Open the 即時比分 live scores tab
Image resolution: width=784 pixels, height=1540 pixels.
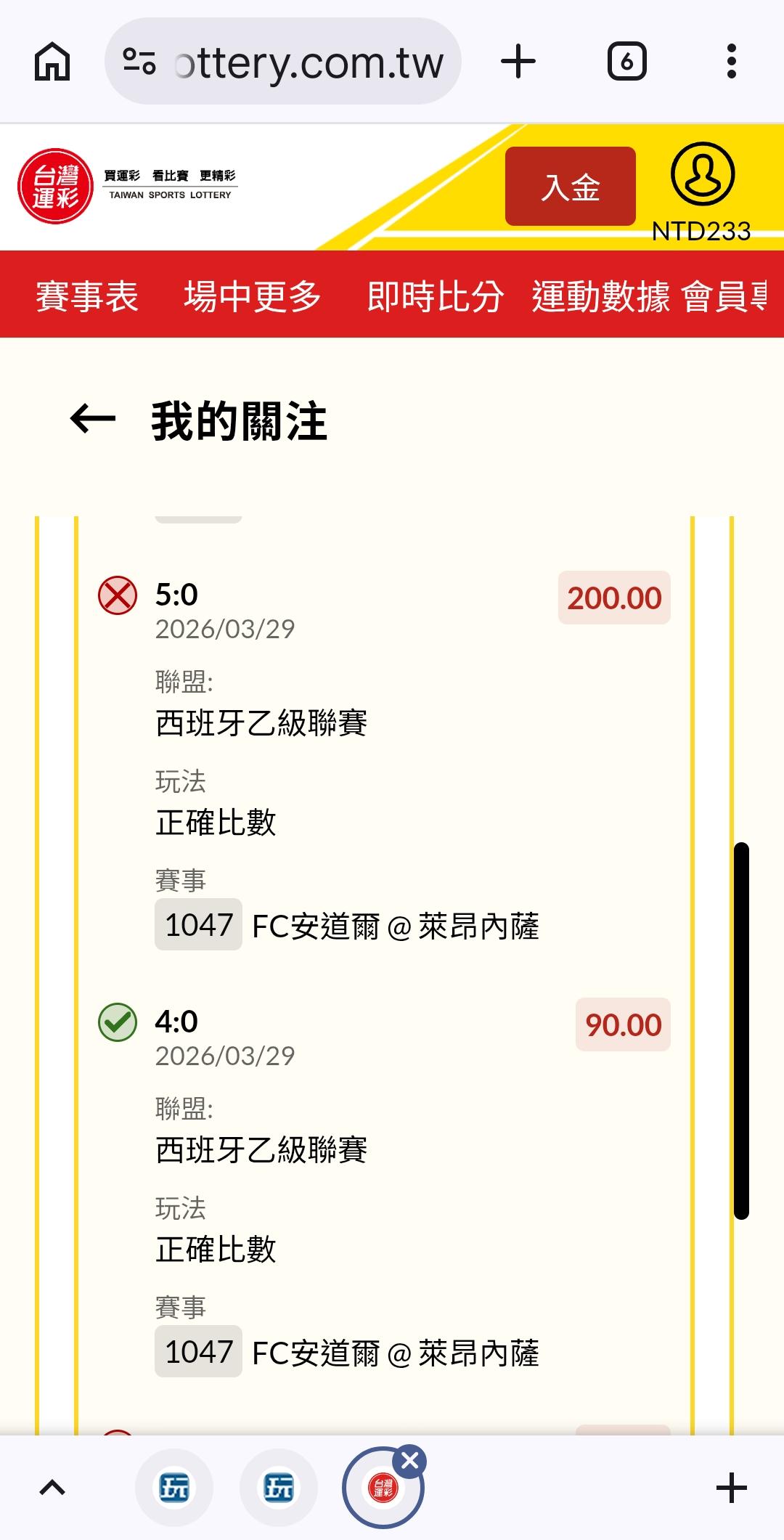(x=436, y=296)
